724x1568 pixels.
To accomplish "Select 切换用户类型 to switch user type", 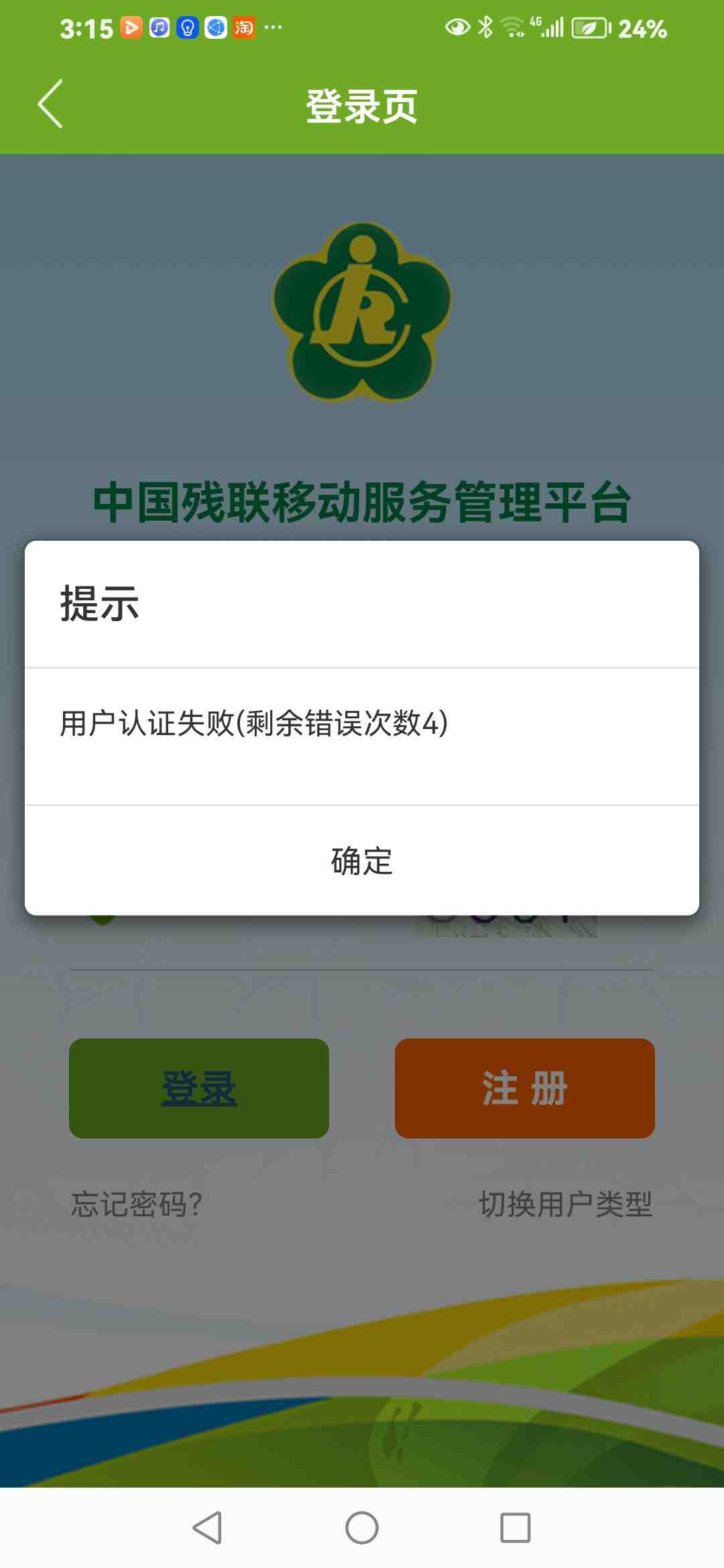I will click(x=565, y=1204).
